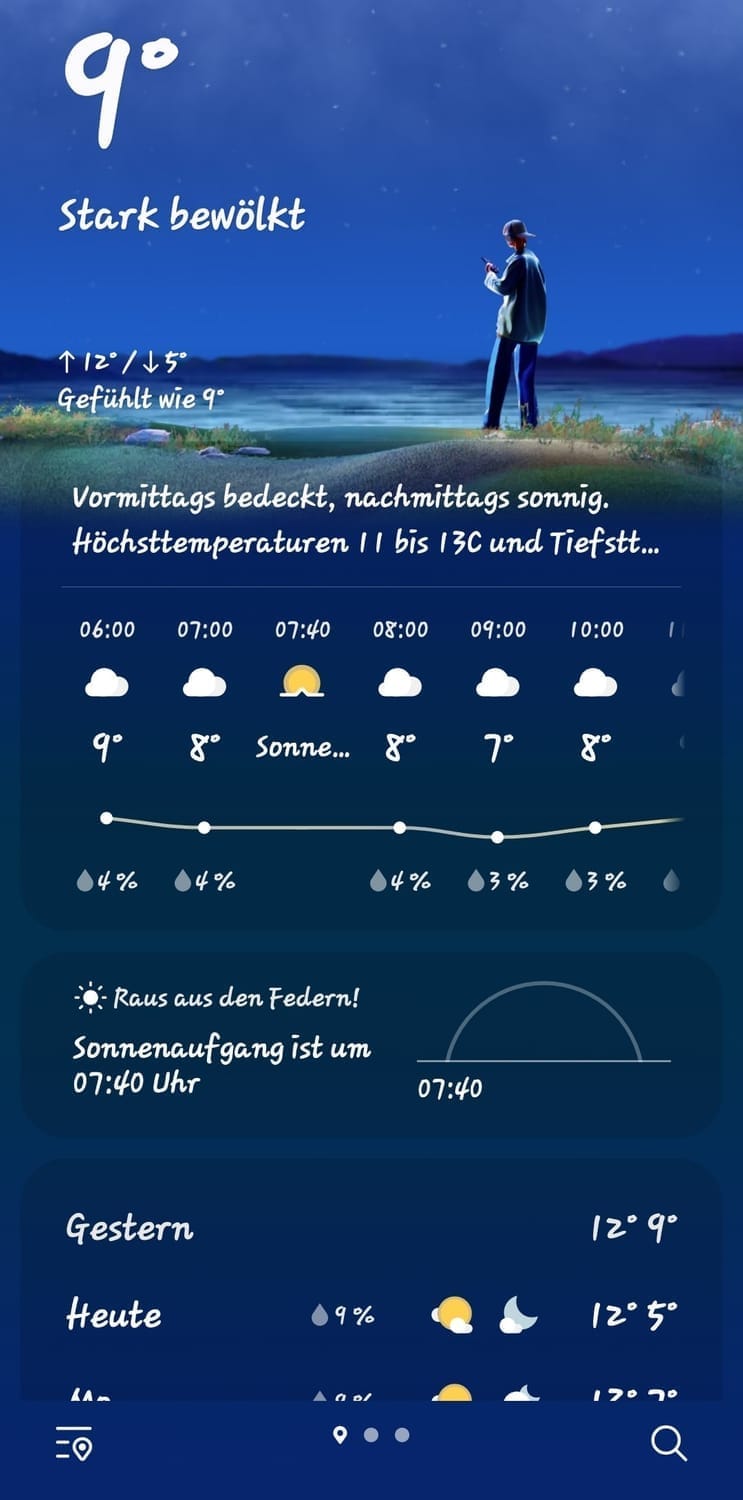Open the saved locations list
The image size is (743, 1500).
(x=74, y=1443)
